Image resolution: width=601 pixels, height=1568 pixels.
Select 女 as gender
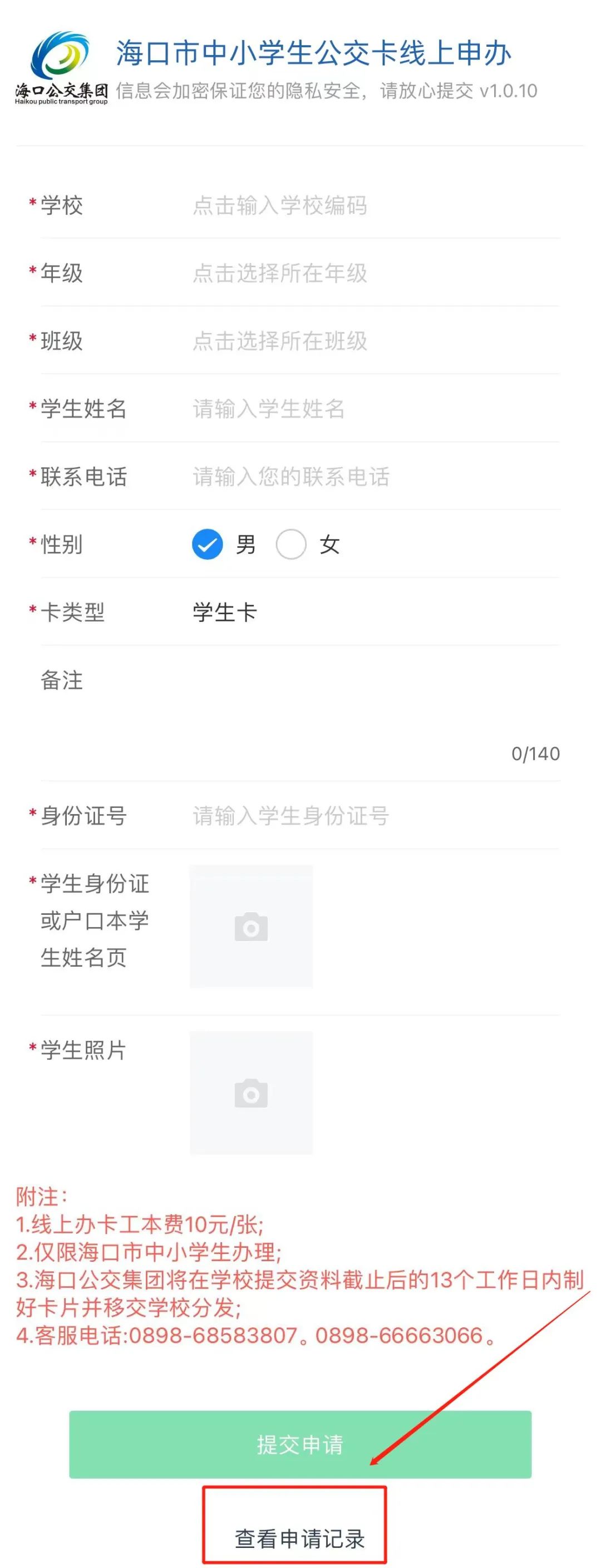291,544
